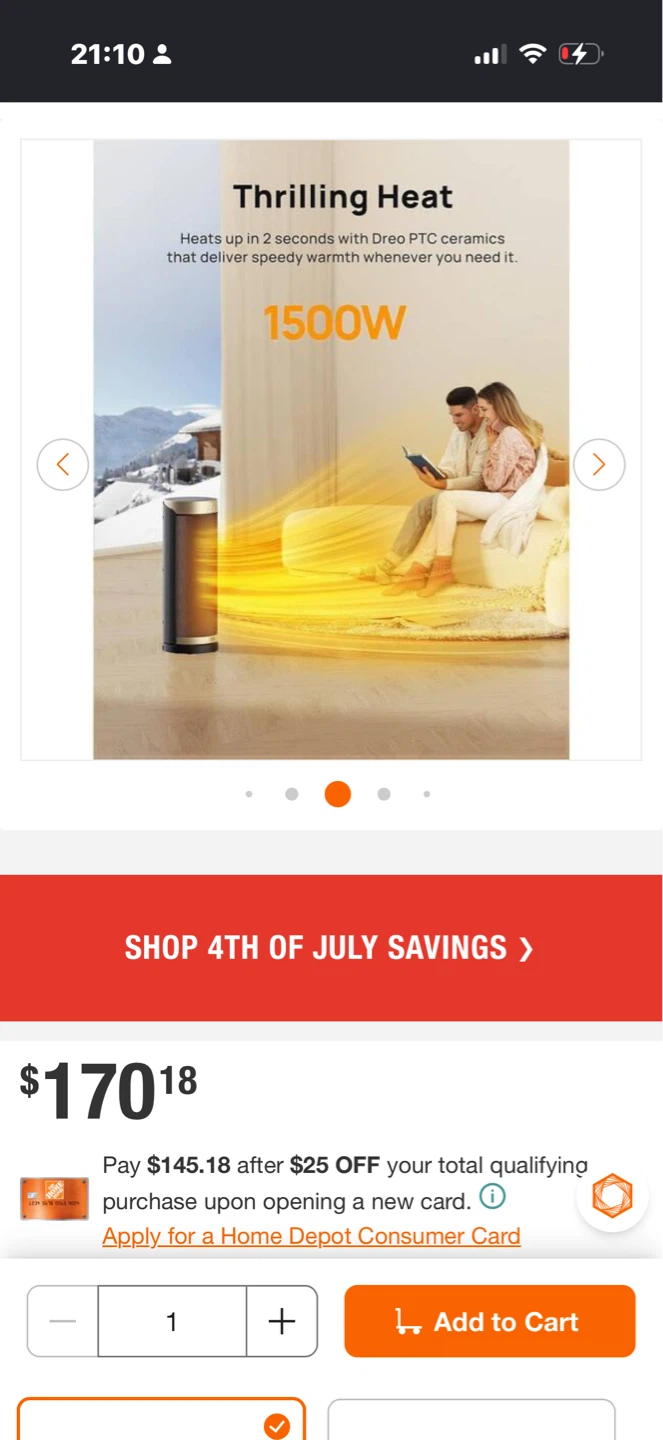Apply for a Home Depot Consumer Card
The width and height of the screenshot is (663, 1440).
(311, 1236)
